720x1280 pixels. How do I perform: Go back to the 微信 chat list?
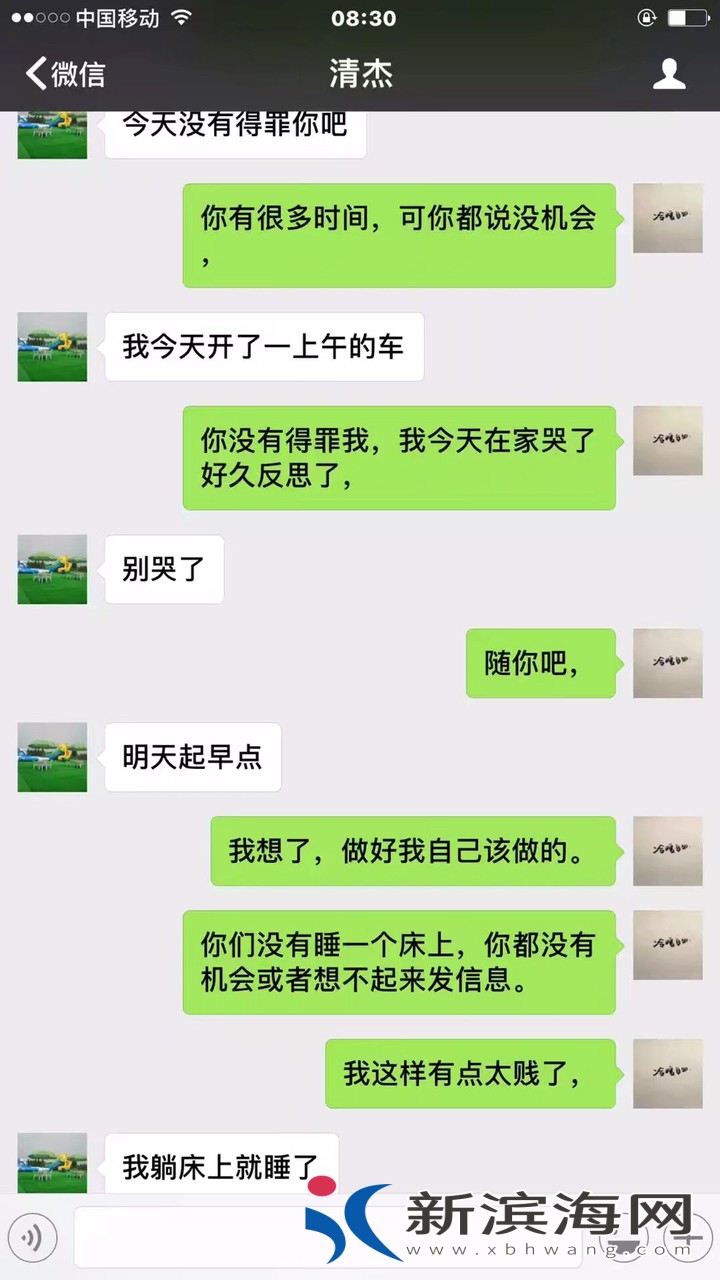(65, 74)
